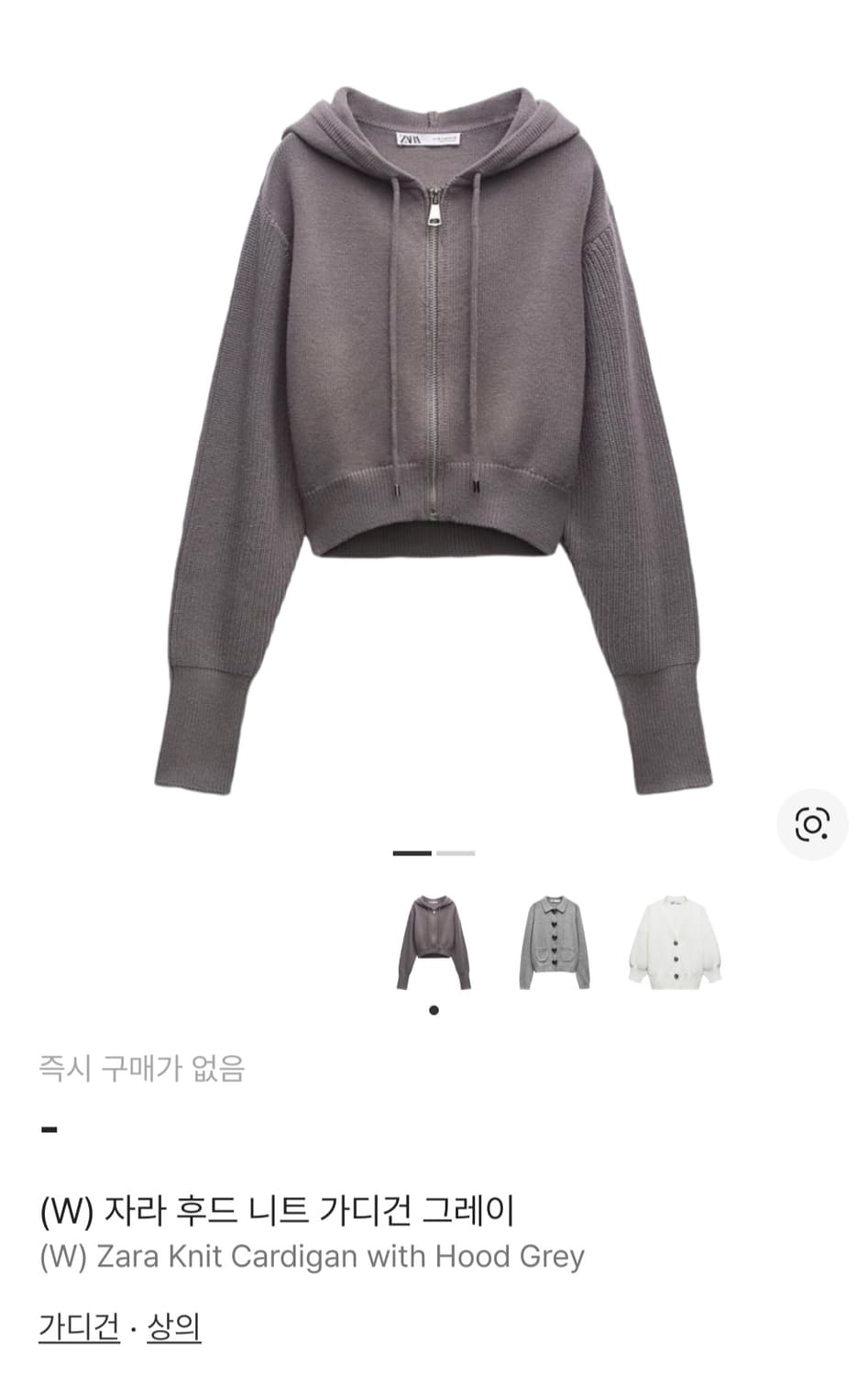Screen dimensions: 868x1375
Task: Click the page dot below the color thumbnails
Action: [433, 1008]
